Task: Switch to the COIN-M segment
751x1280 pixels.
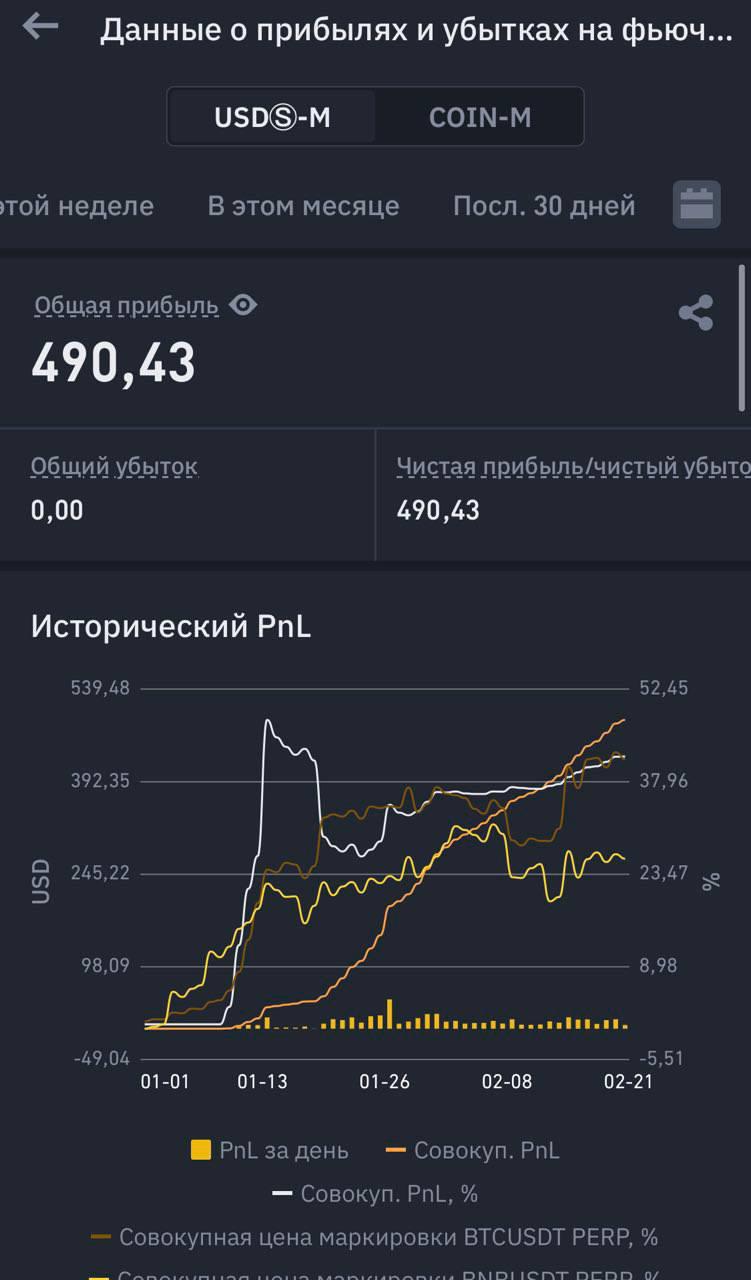Action: click(x=480, y=117)
